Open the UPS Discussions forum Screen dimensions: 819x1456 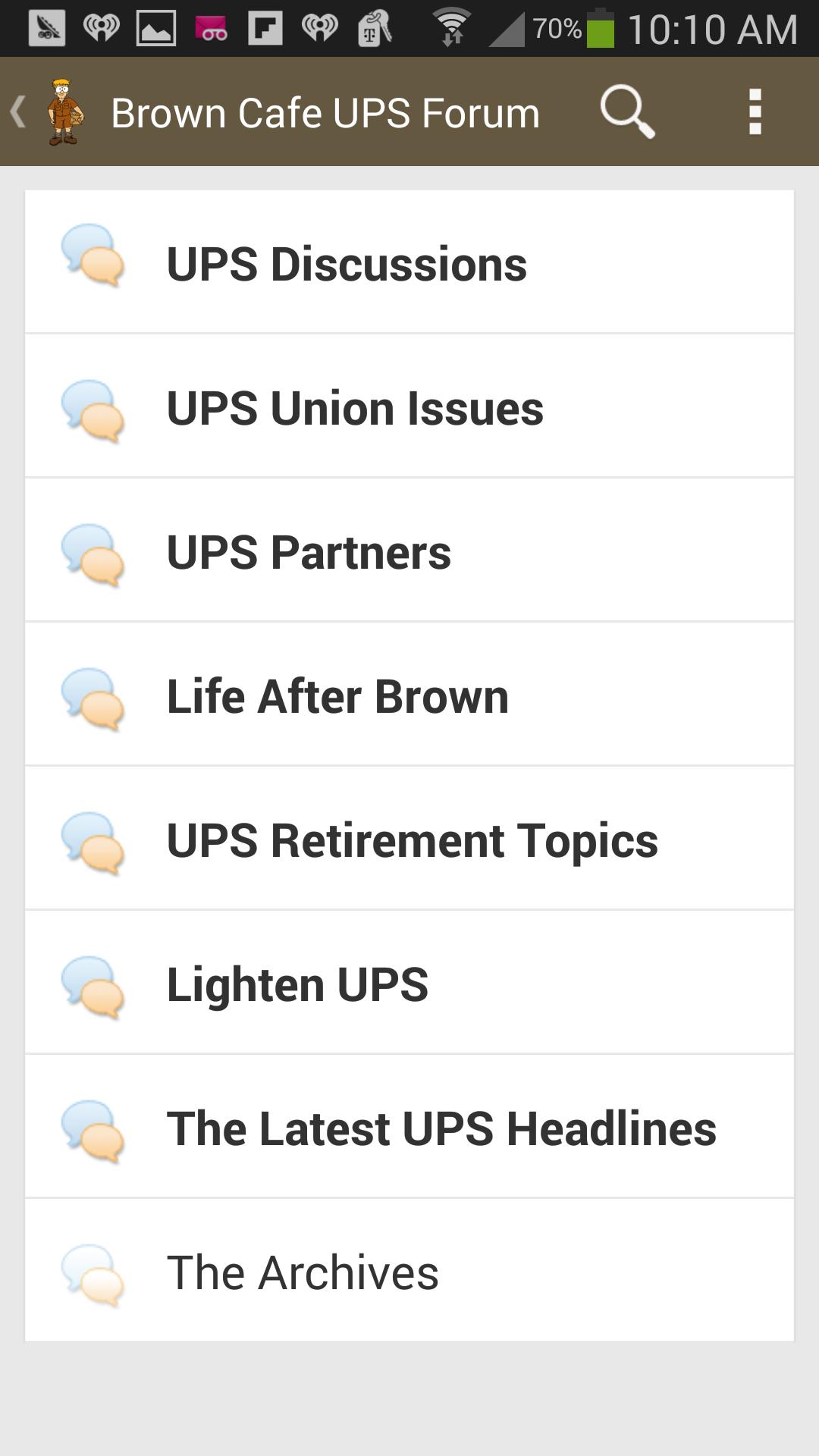pyautogui.click(x=409, y=262)
